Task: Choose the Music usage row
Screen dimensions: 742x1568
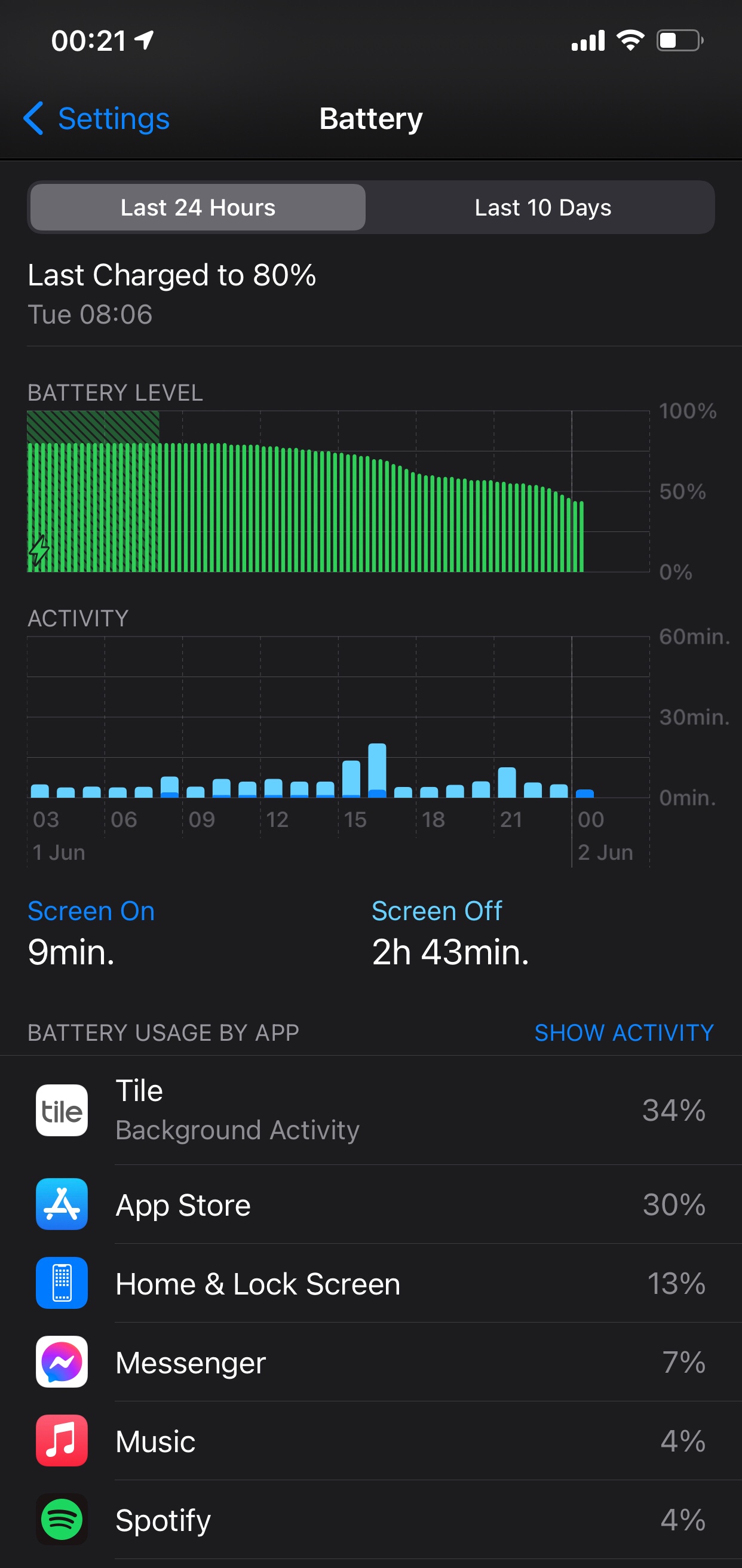Action: (x=371, y=1441)
